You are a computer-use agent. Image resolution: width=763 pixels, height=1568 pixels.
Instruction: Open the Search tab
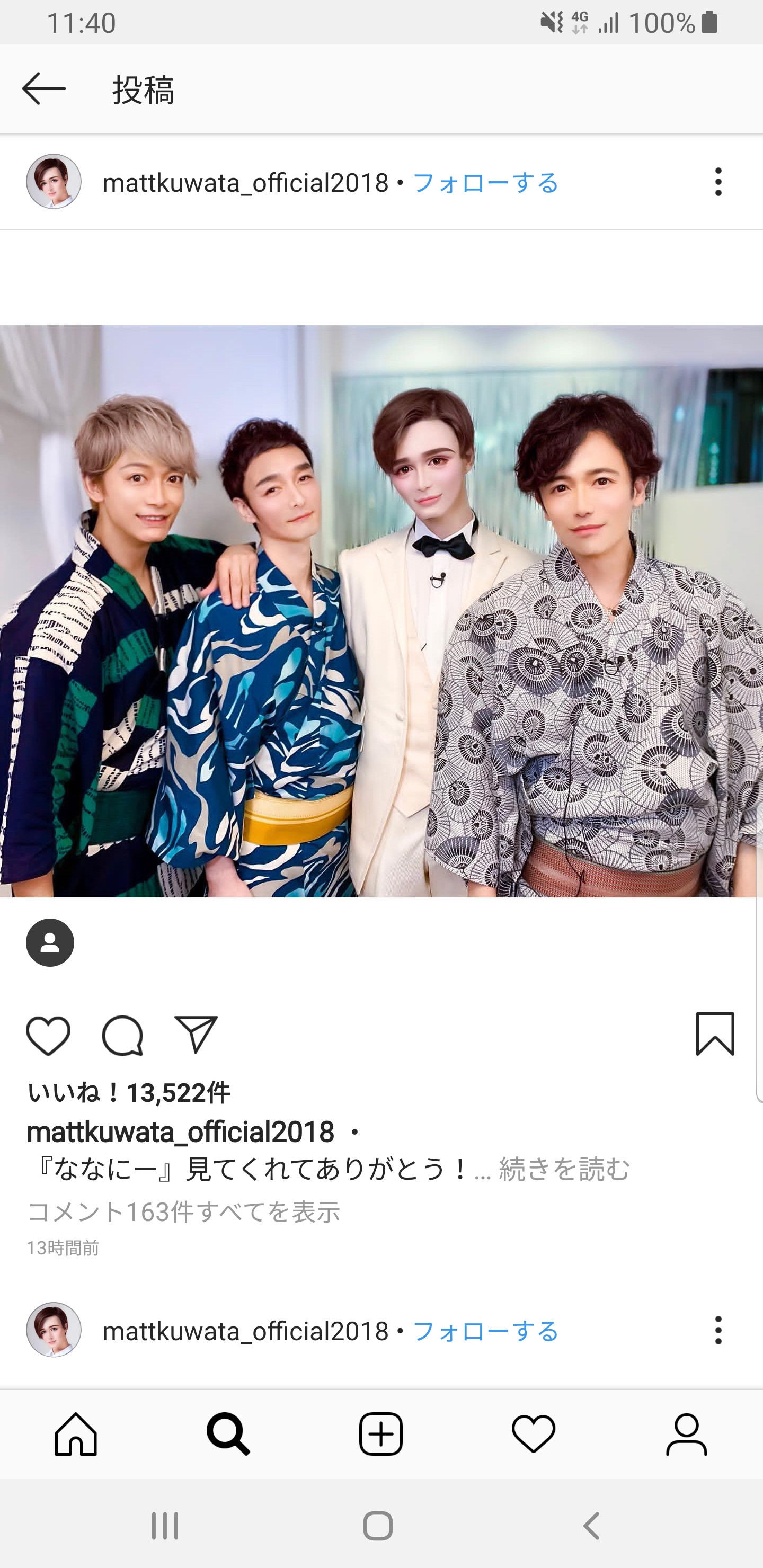pyautogui.click(x=228, y=1434)
